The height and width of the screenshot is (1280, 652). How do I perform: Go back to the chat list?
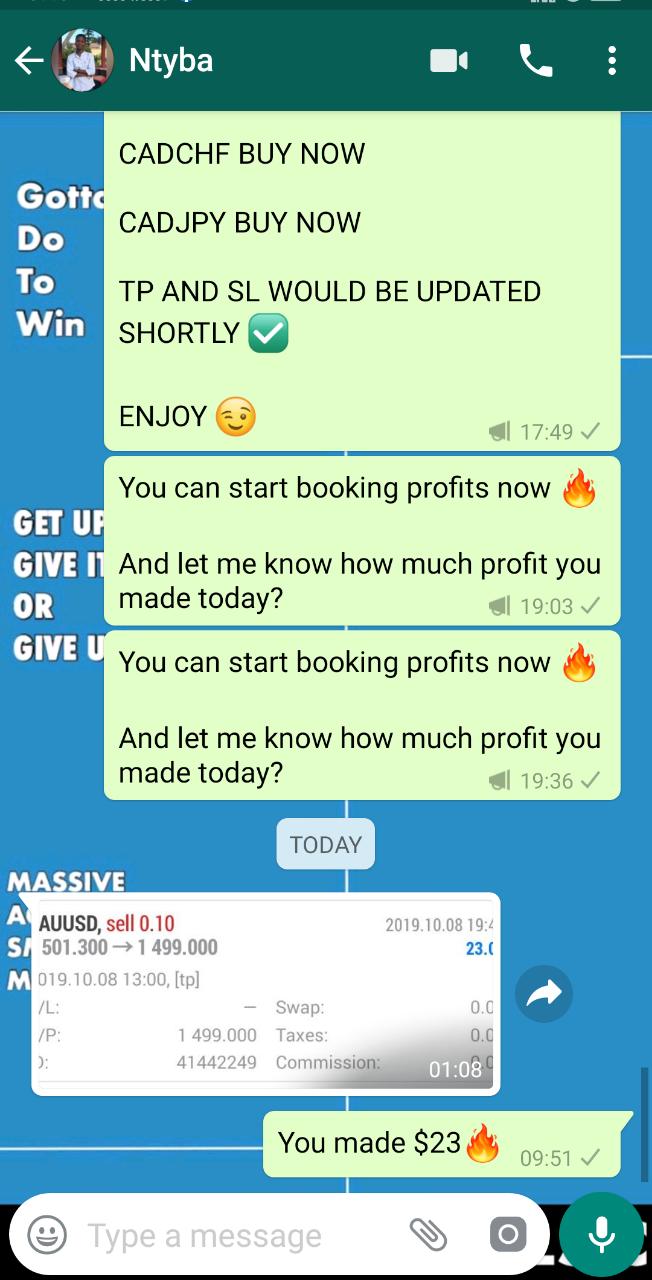(x=28, y=62)
